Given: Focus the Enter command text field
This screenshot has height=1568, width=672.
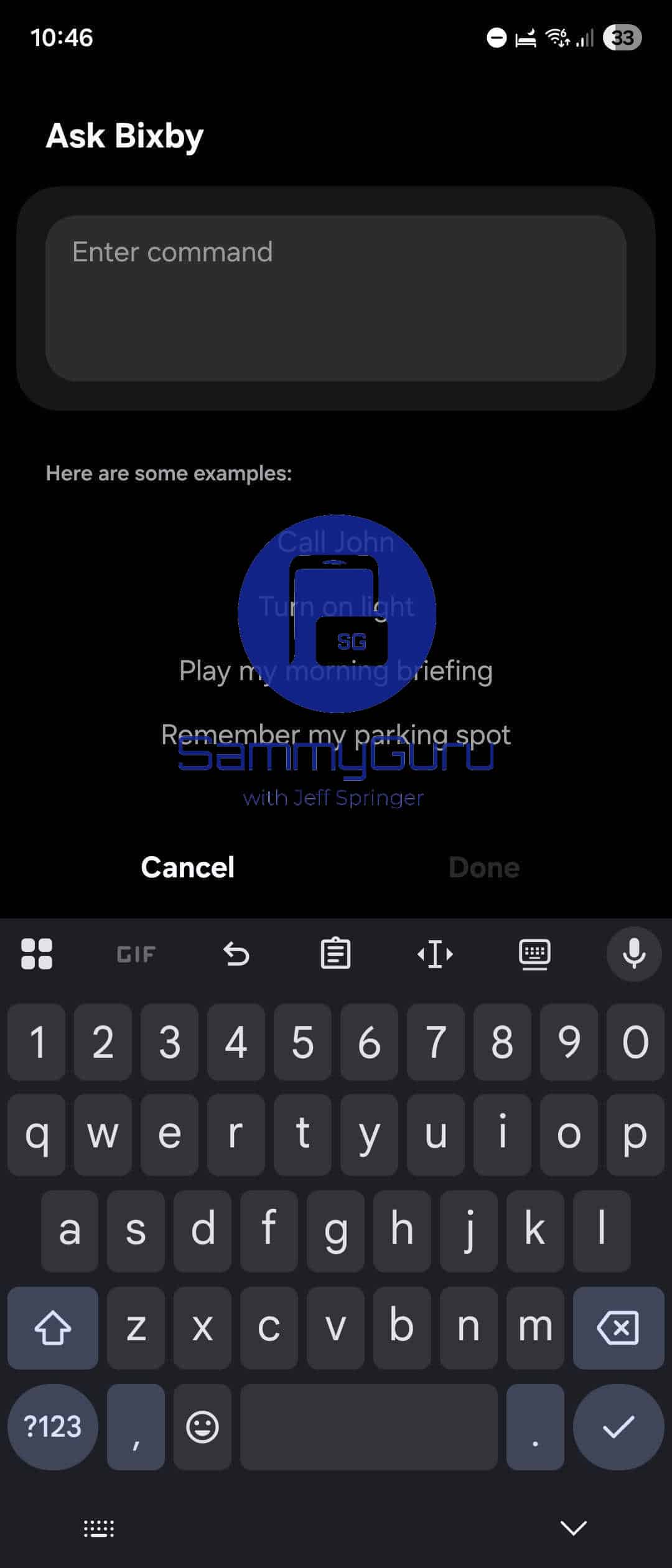Looking at the screenshot, I should pyautogui.click(x=336, y=297).
